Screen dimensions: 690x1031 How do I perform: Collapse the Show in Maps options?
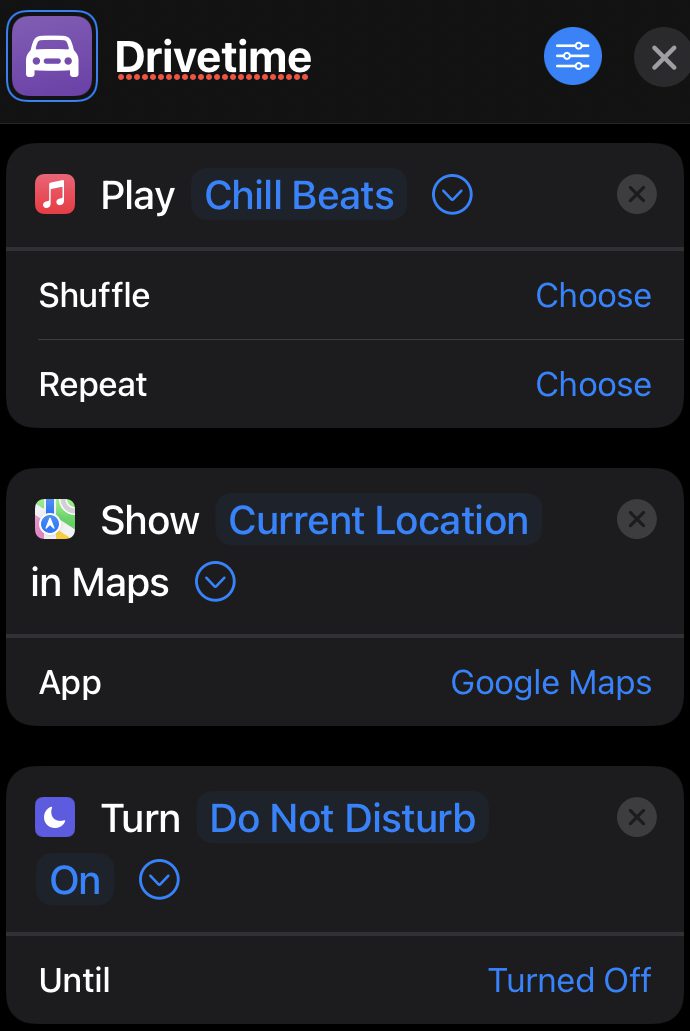point(215,582)
